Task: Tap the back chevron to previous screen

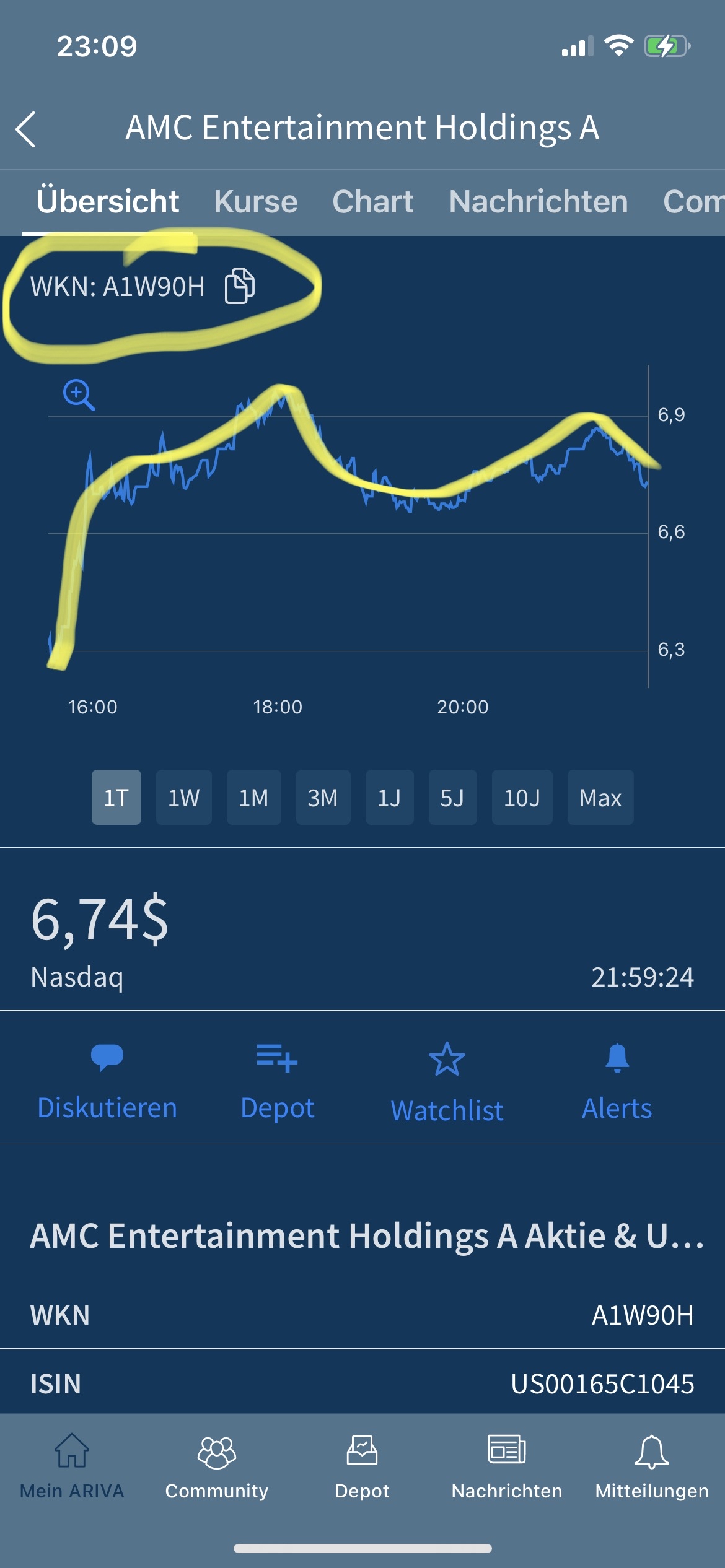Action: click(x=25, y=128)
